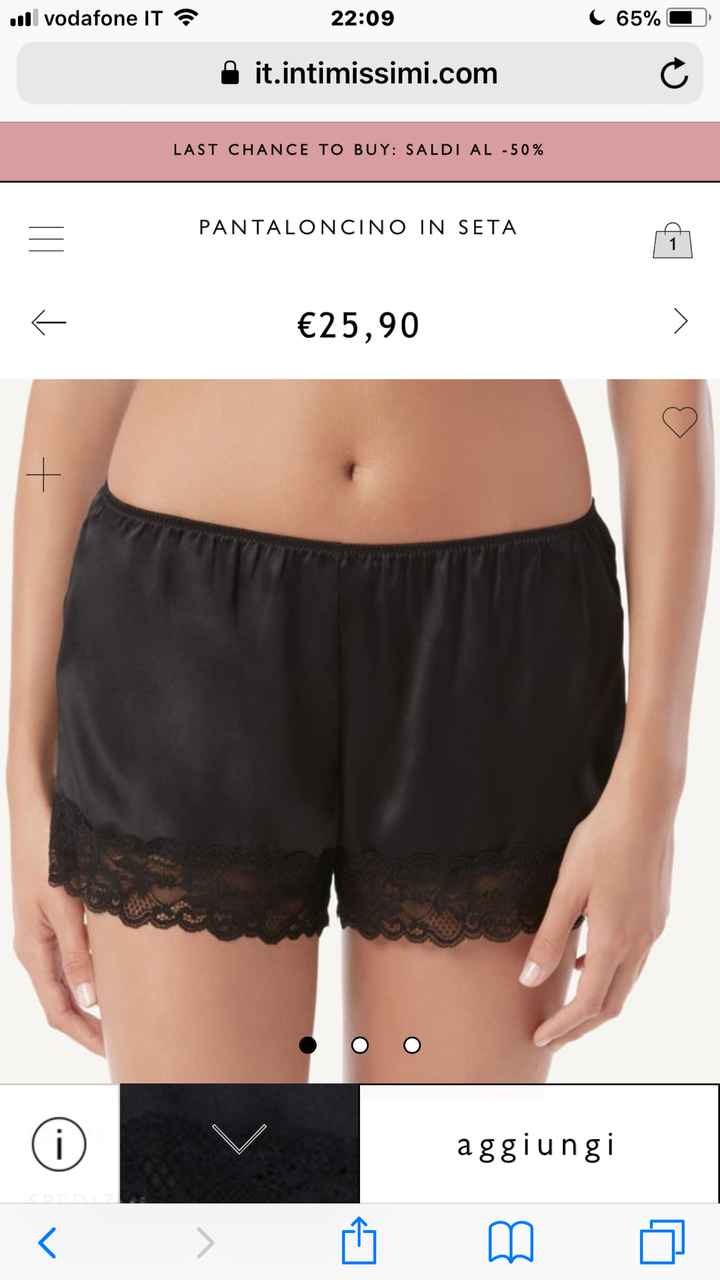The width and height of the screenshot is (720, 1280).
Task: Share the page using Safari share icon
Action: pos(359,1241)
